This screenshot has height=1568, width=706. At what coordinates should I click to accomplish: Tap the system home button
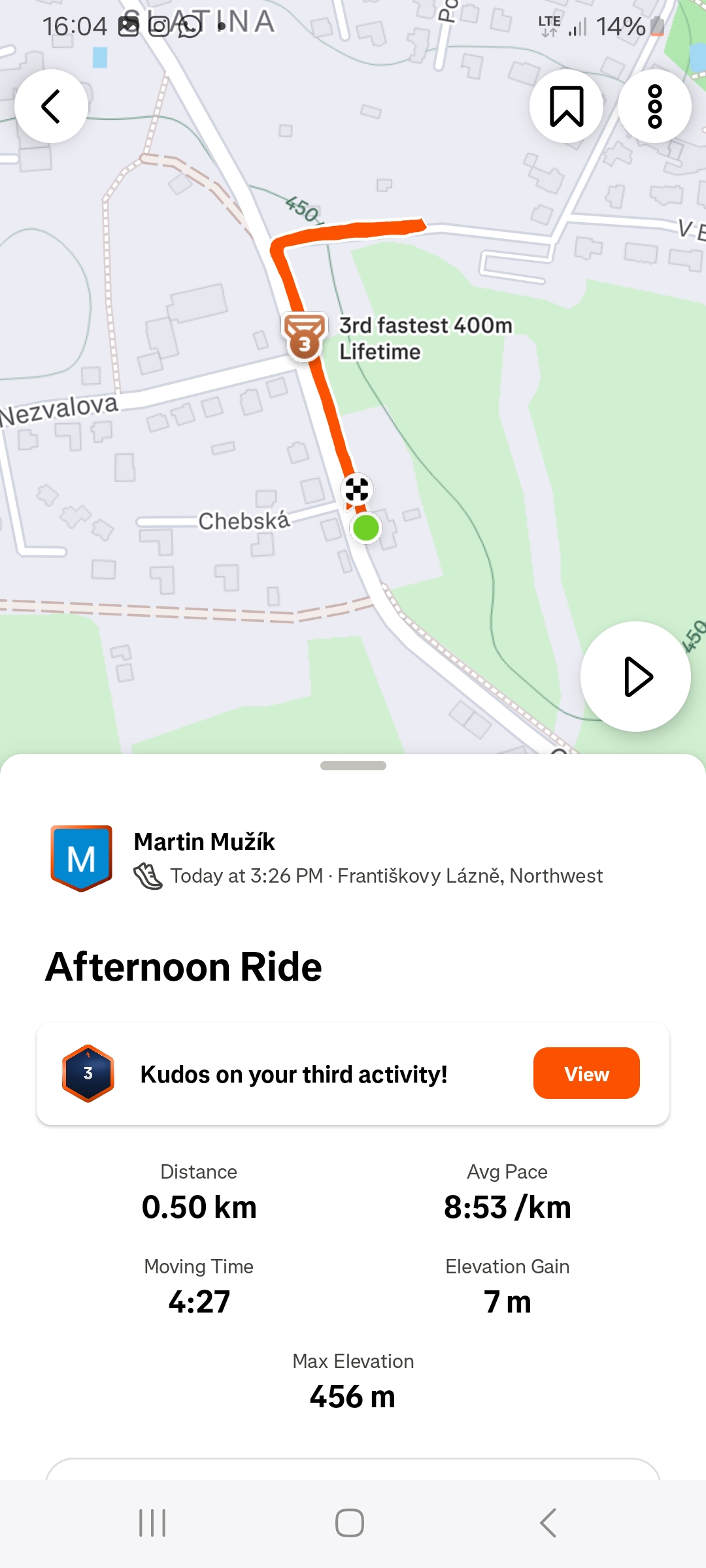pyautogui.click(x=350, y=1523)
